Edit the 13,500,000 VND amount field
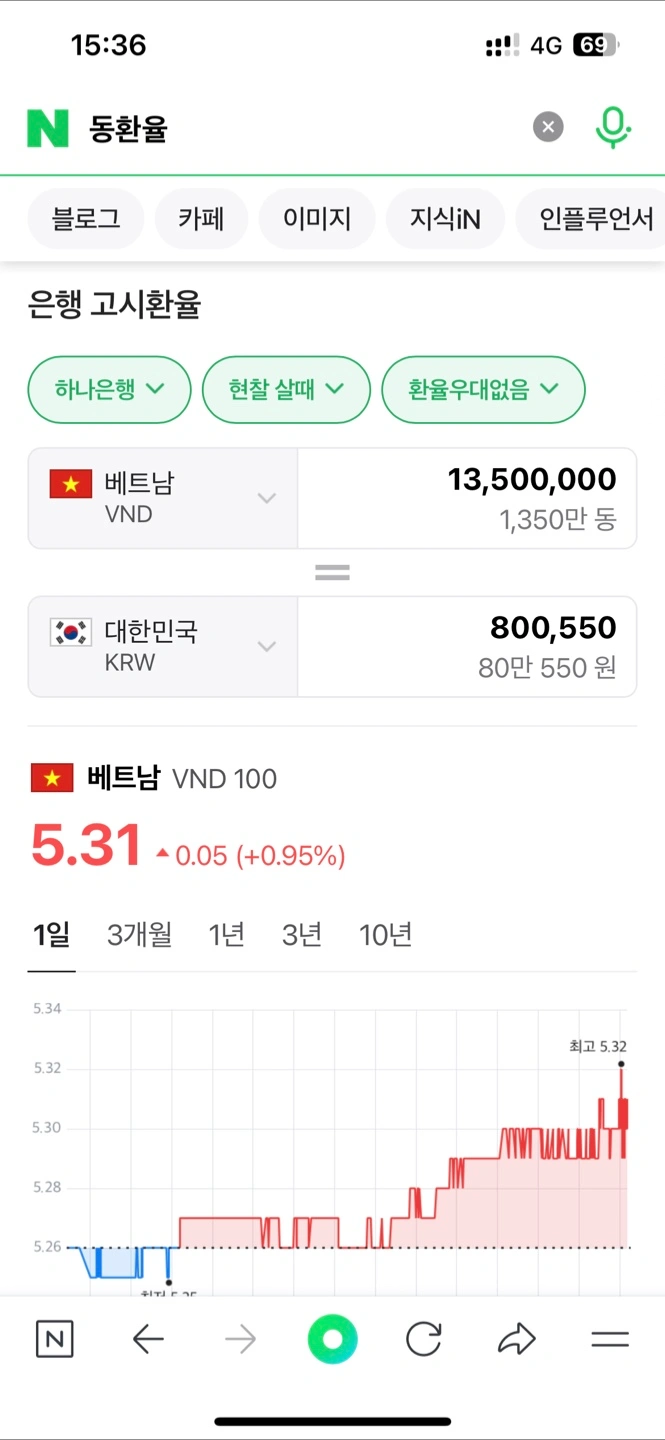The width and height of the screenshot is (665, 1440). [x=467, y=498]
